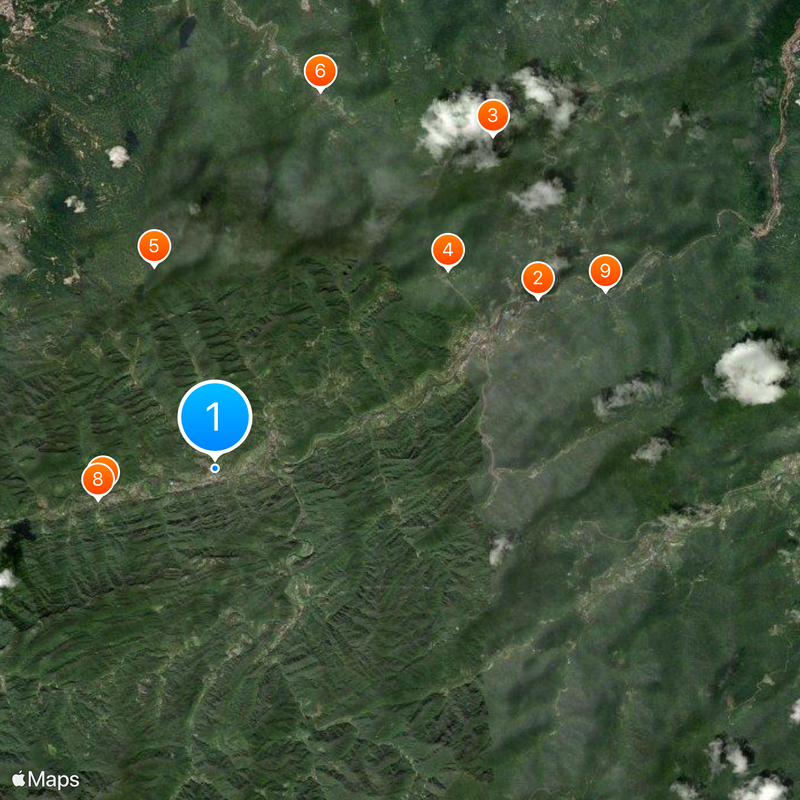This screenshot has width=800, height=800.
Task: Select the large blue pin numbered 1
Action: (x=215, y=415)
